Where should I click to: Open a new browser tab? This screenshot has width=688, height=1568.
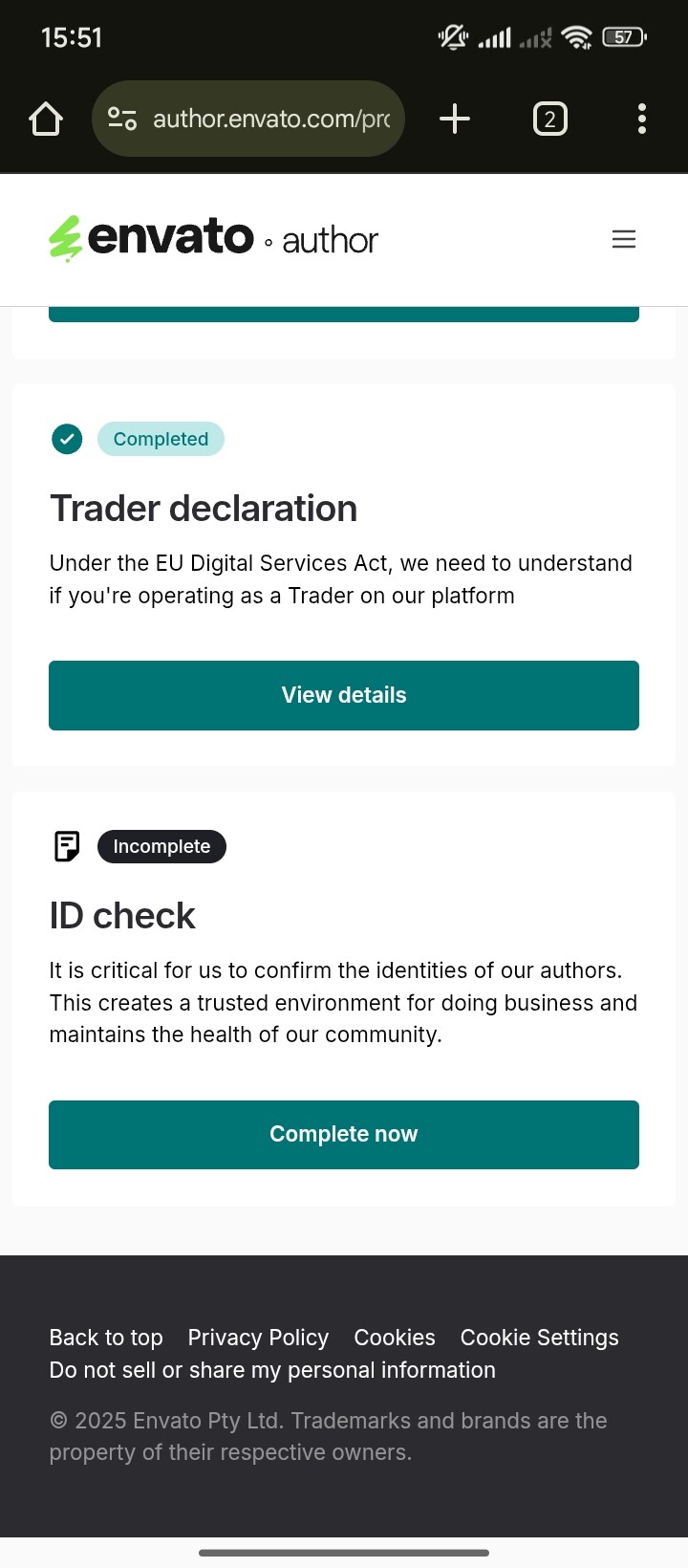tap(455, 119)
